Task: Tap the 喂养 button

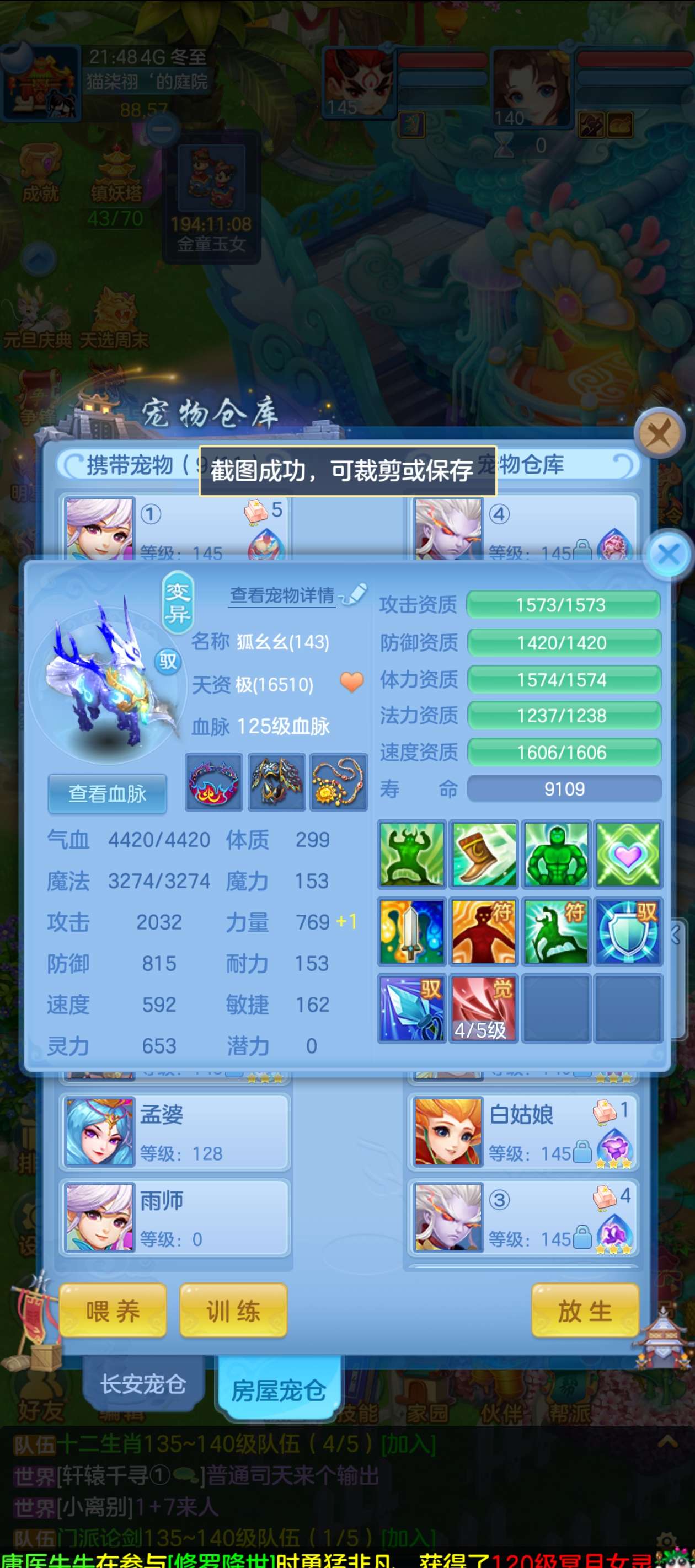Action: 113,1311
